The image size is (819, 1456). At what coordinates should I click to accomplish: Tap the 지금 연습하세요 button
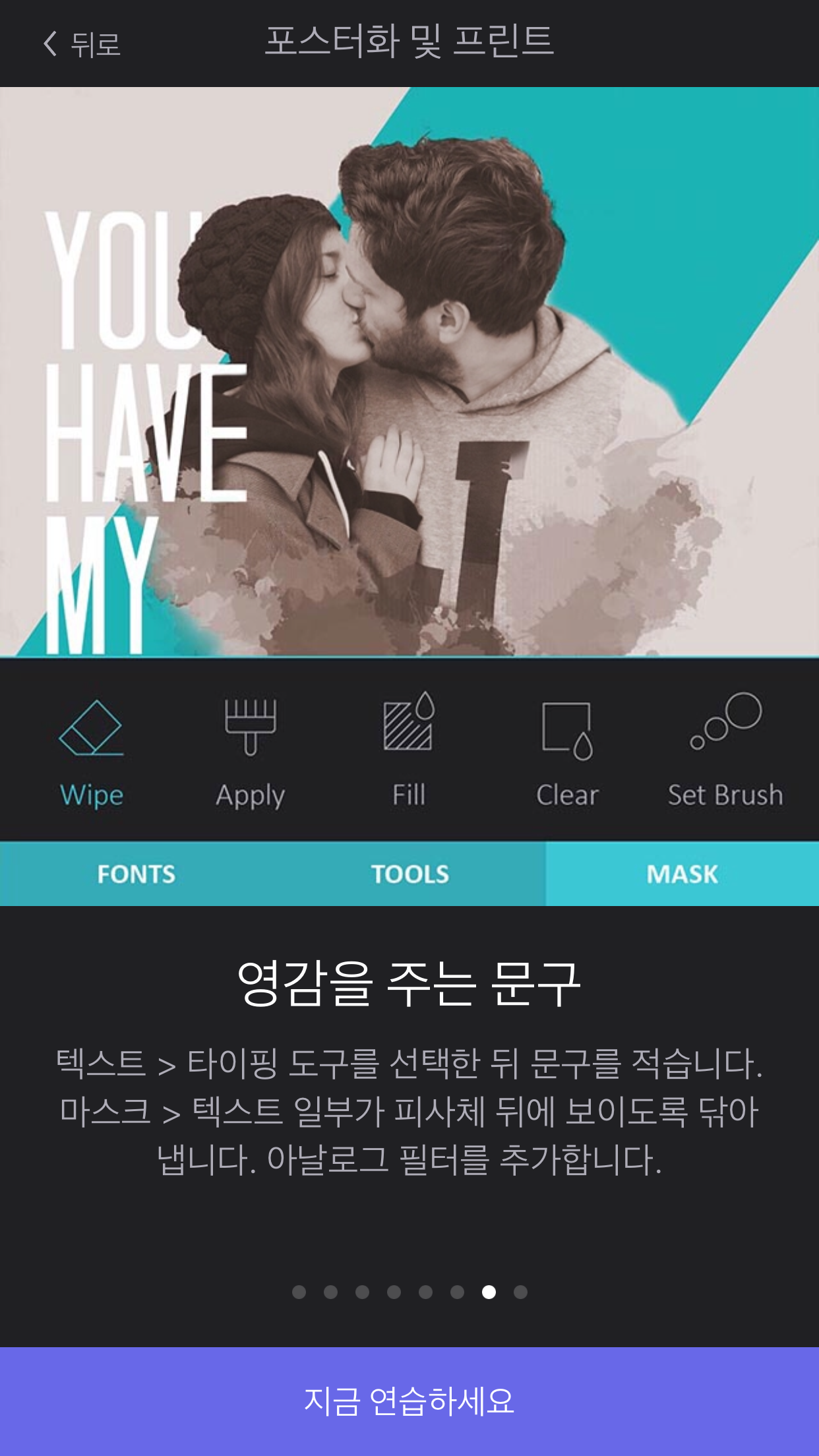click(409, 1401)
